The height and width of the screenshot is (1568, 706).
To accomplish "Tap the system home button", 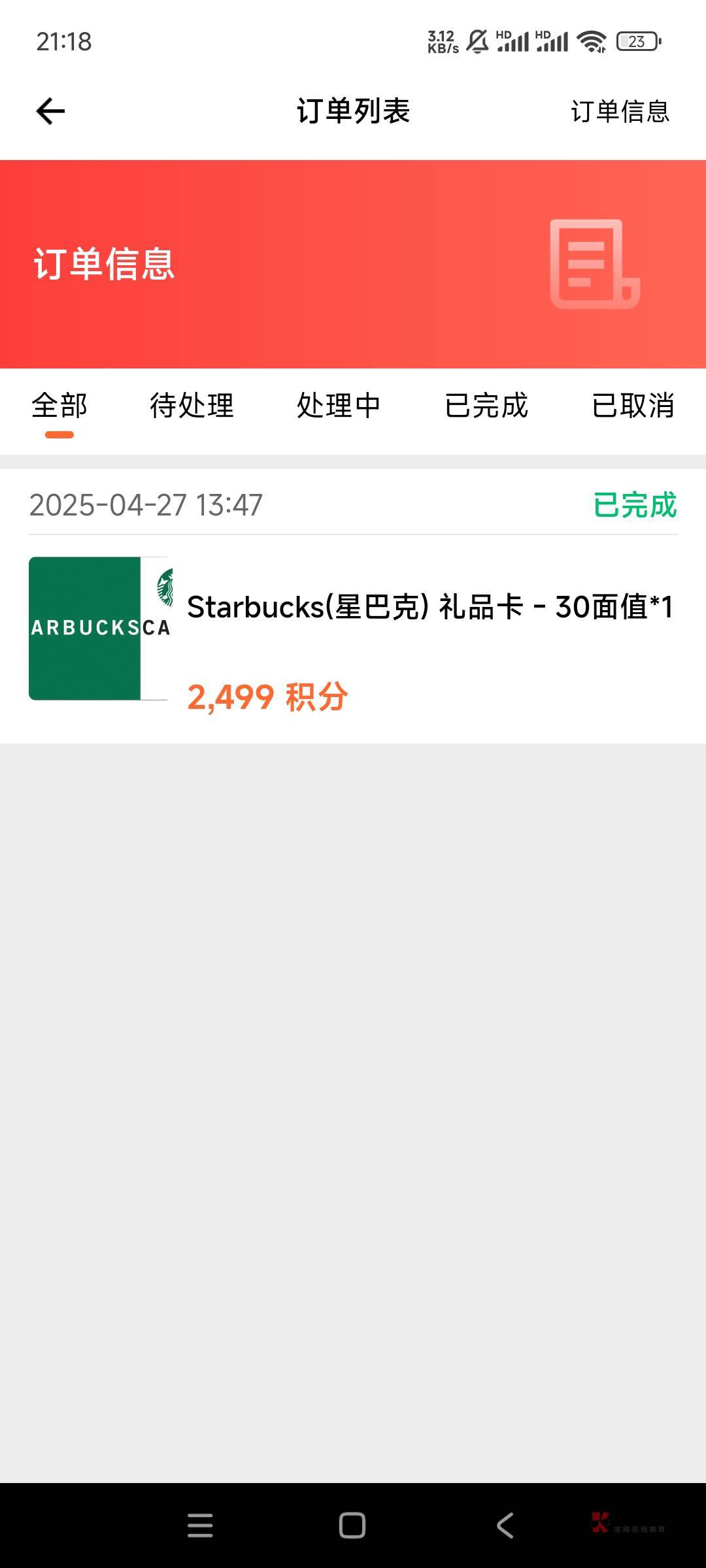I will point(352,1526).
